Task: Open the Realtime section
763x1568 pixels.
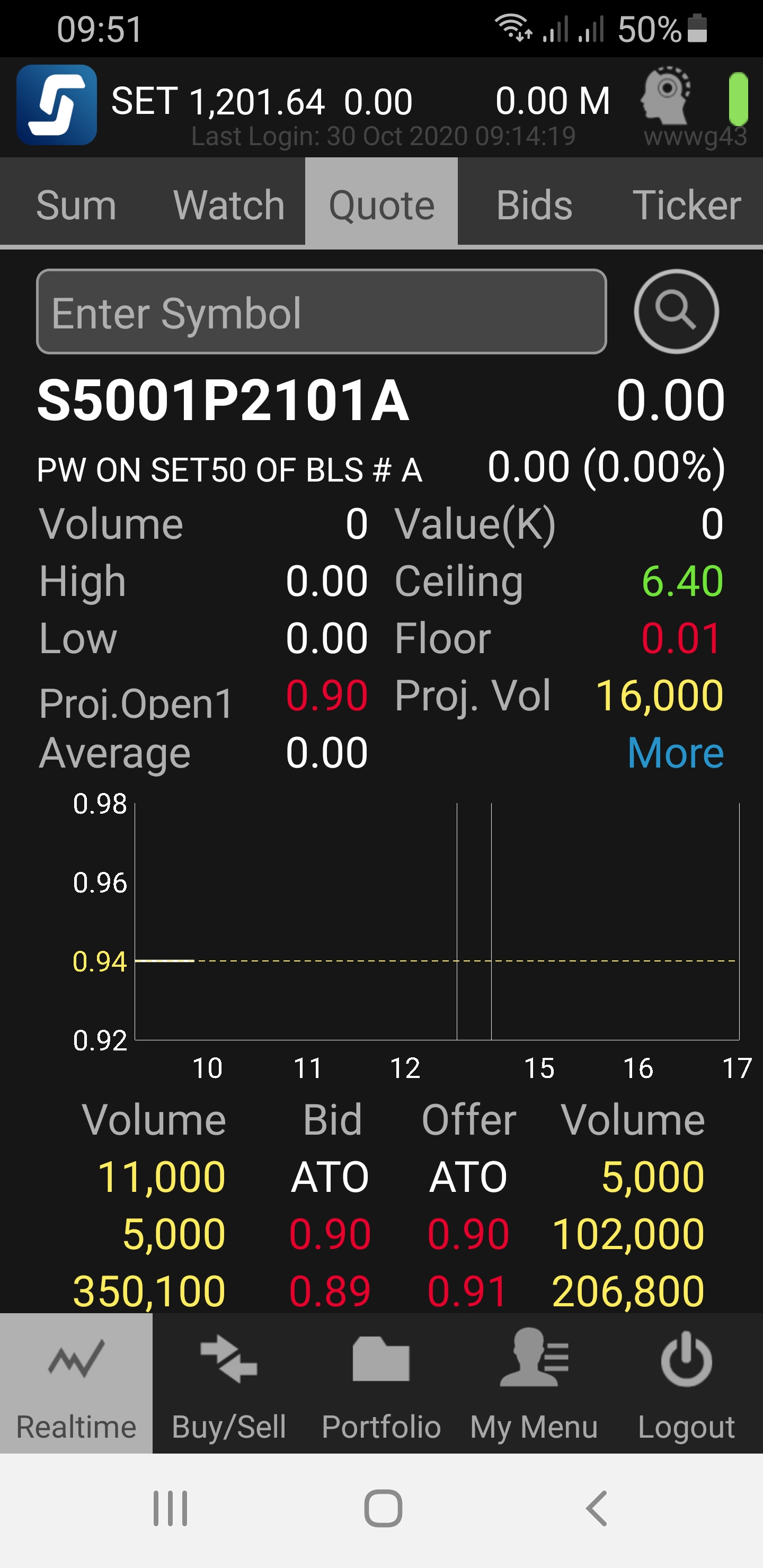Action: pyautogui.click(x=76, y=1383)
